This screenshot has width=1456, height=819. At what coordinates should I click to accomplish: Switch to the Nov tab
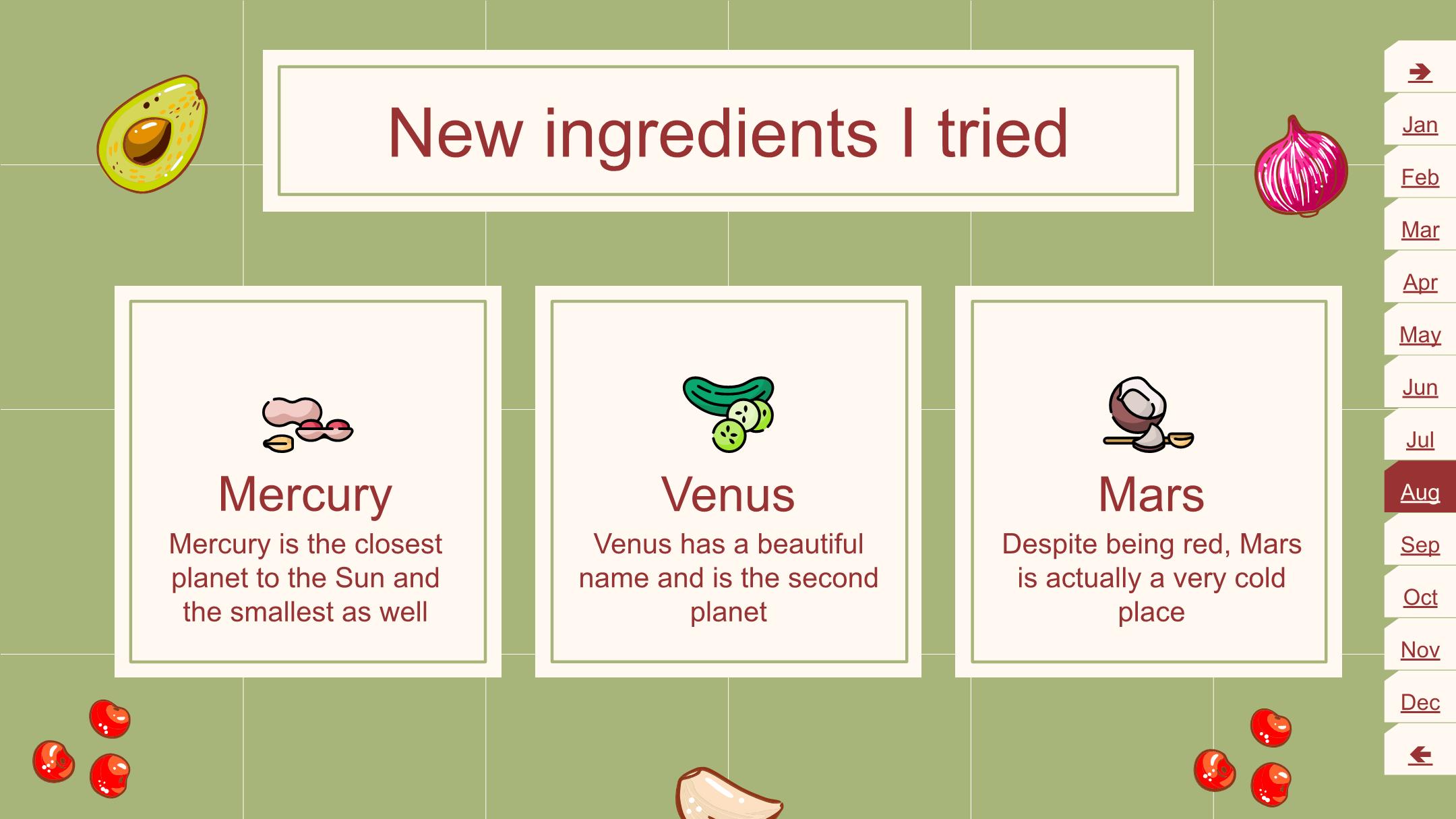click(x=1420, y=650)
